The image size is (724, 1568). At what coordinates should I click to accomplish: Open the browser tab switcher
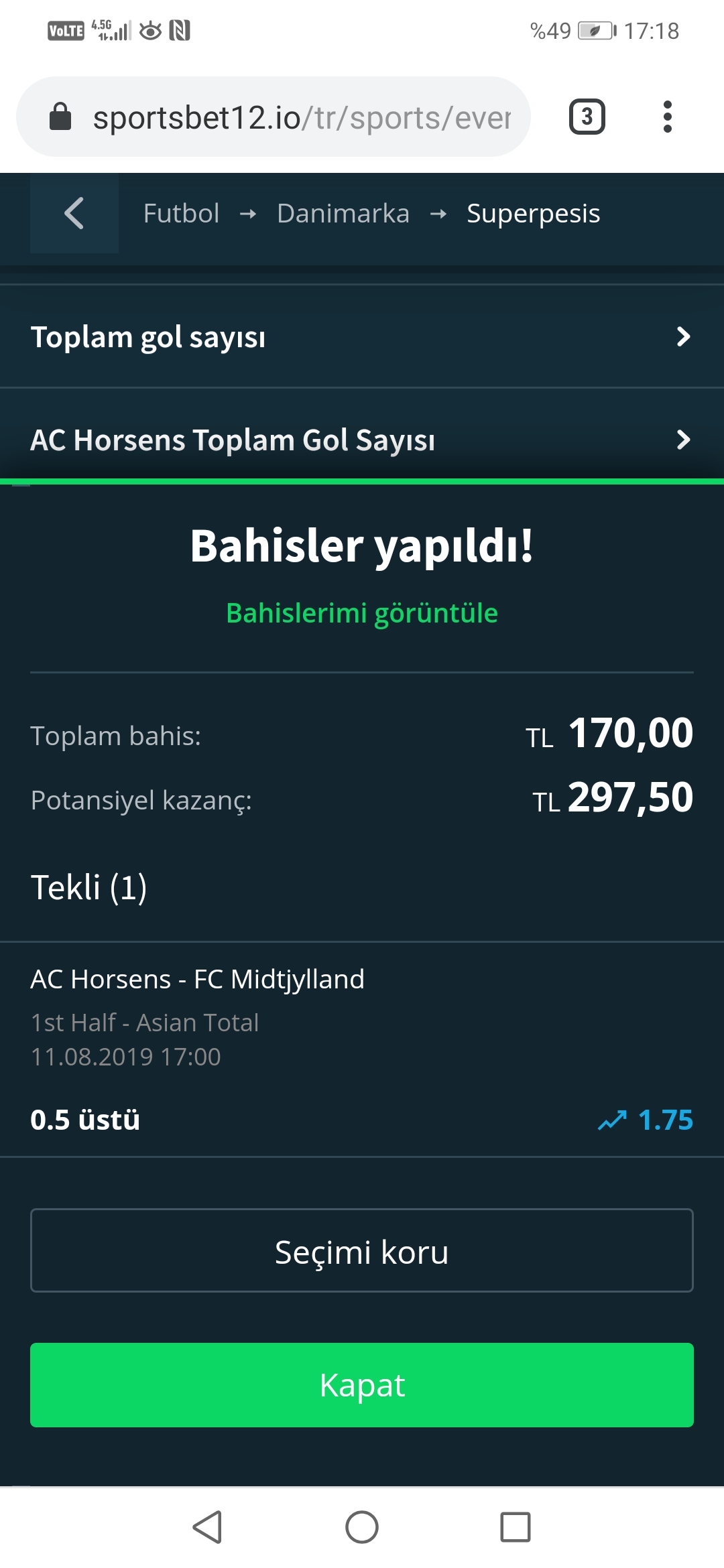click(x=587, y=117)
